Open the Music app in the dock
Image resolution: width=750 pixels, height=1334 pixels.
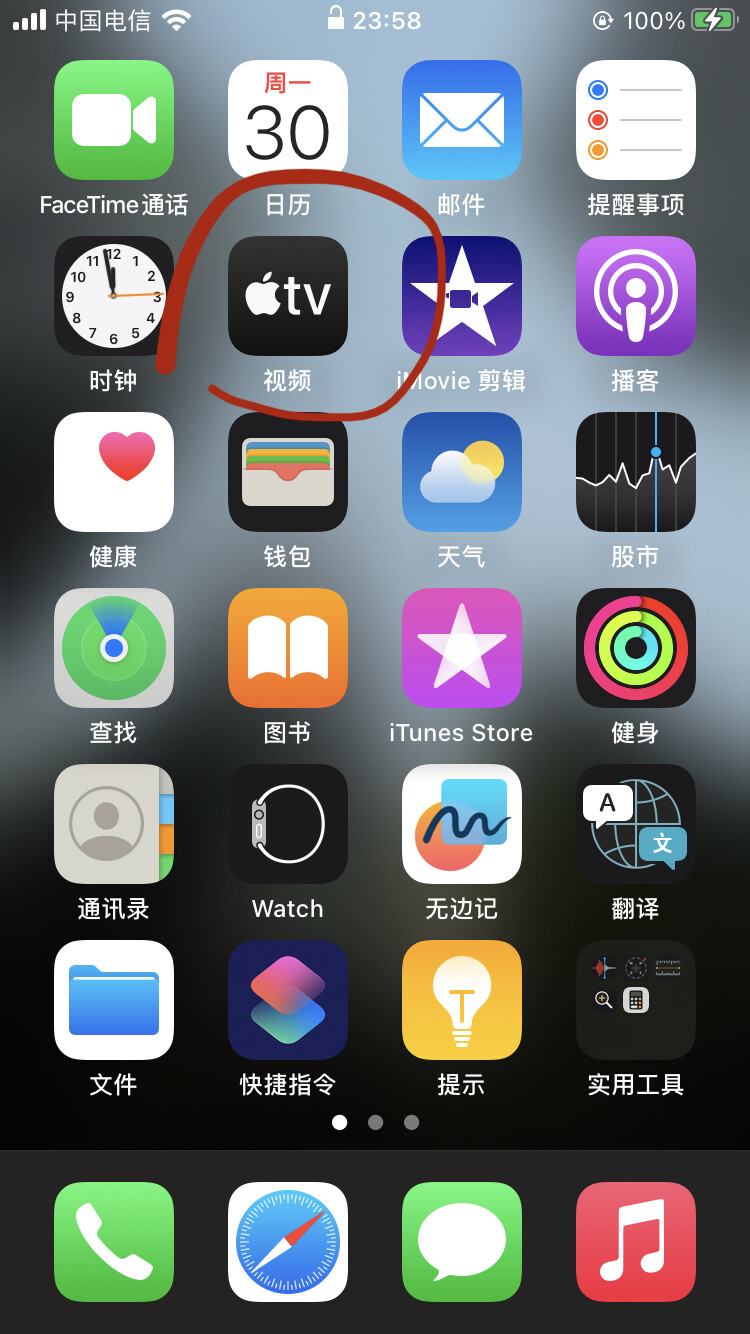tap(636, 1242)
